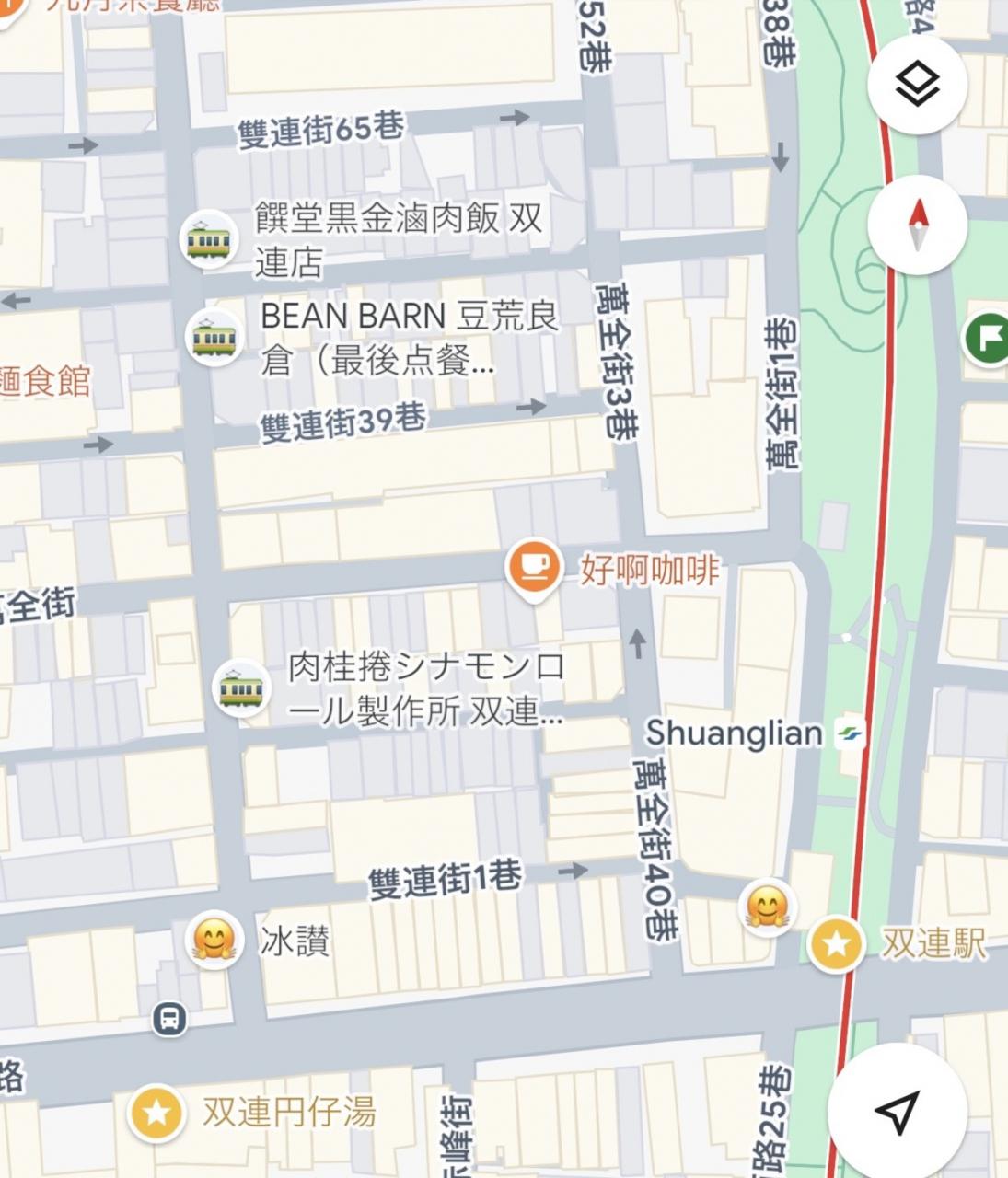The height and width of the screenshot is (1178, 1008).
Task: Open the 肉桂捲シナモンロール製作所 marker
Action: point(241,687)
